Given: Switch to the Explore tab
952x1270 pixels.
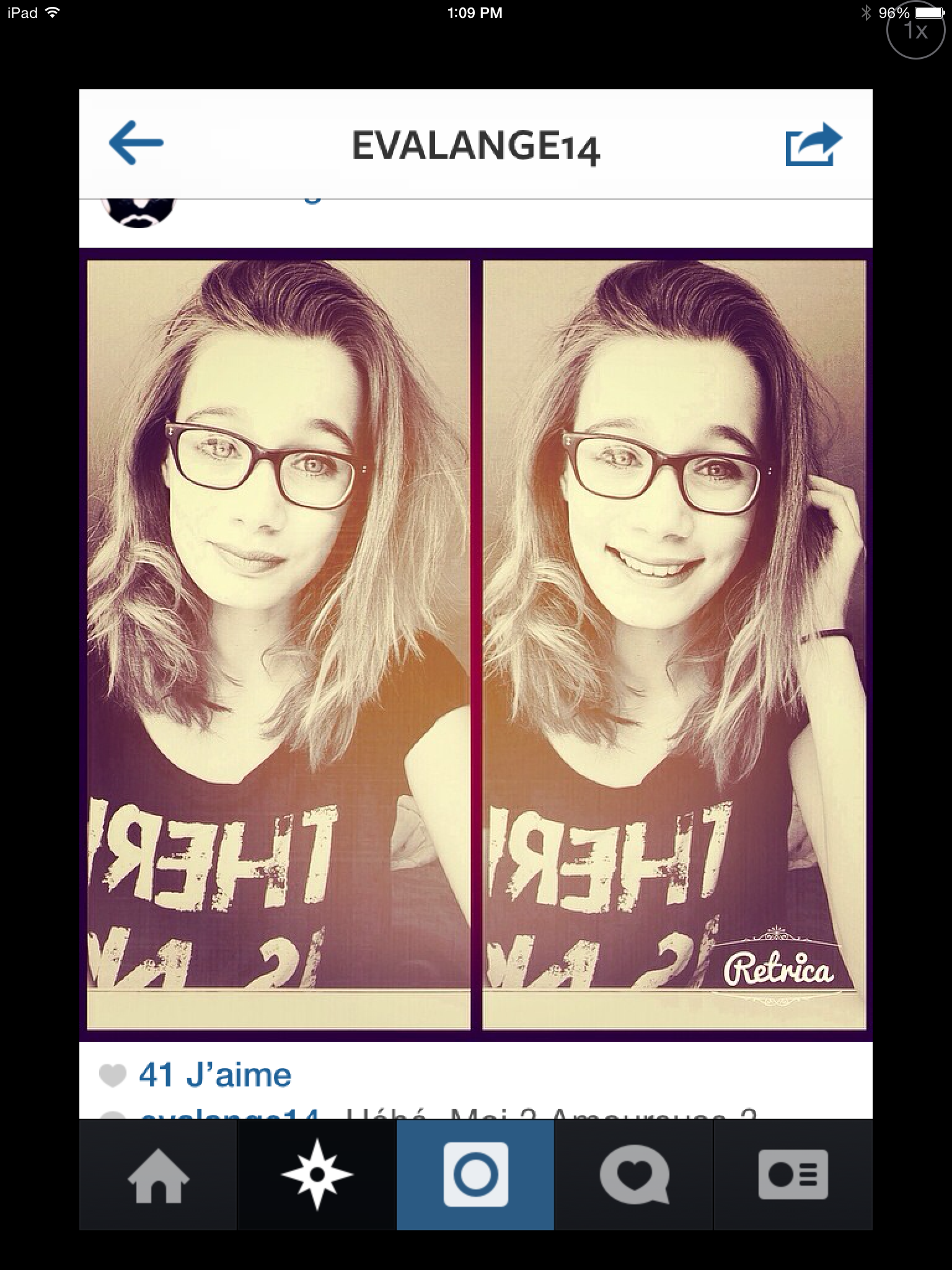Looking at the screenshot, I should 317,1175.
